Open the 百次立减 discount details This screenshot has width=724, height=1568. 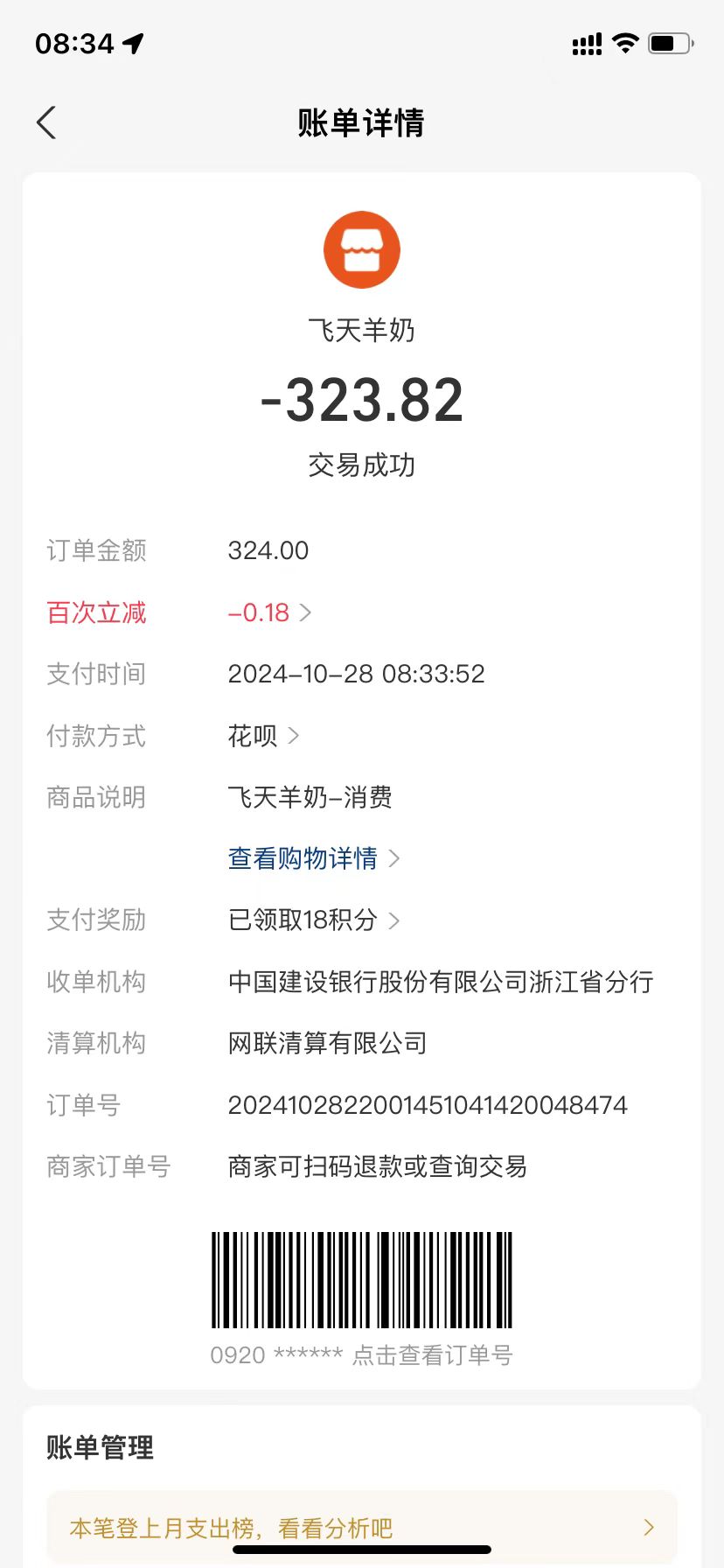(268, 612)
